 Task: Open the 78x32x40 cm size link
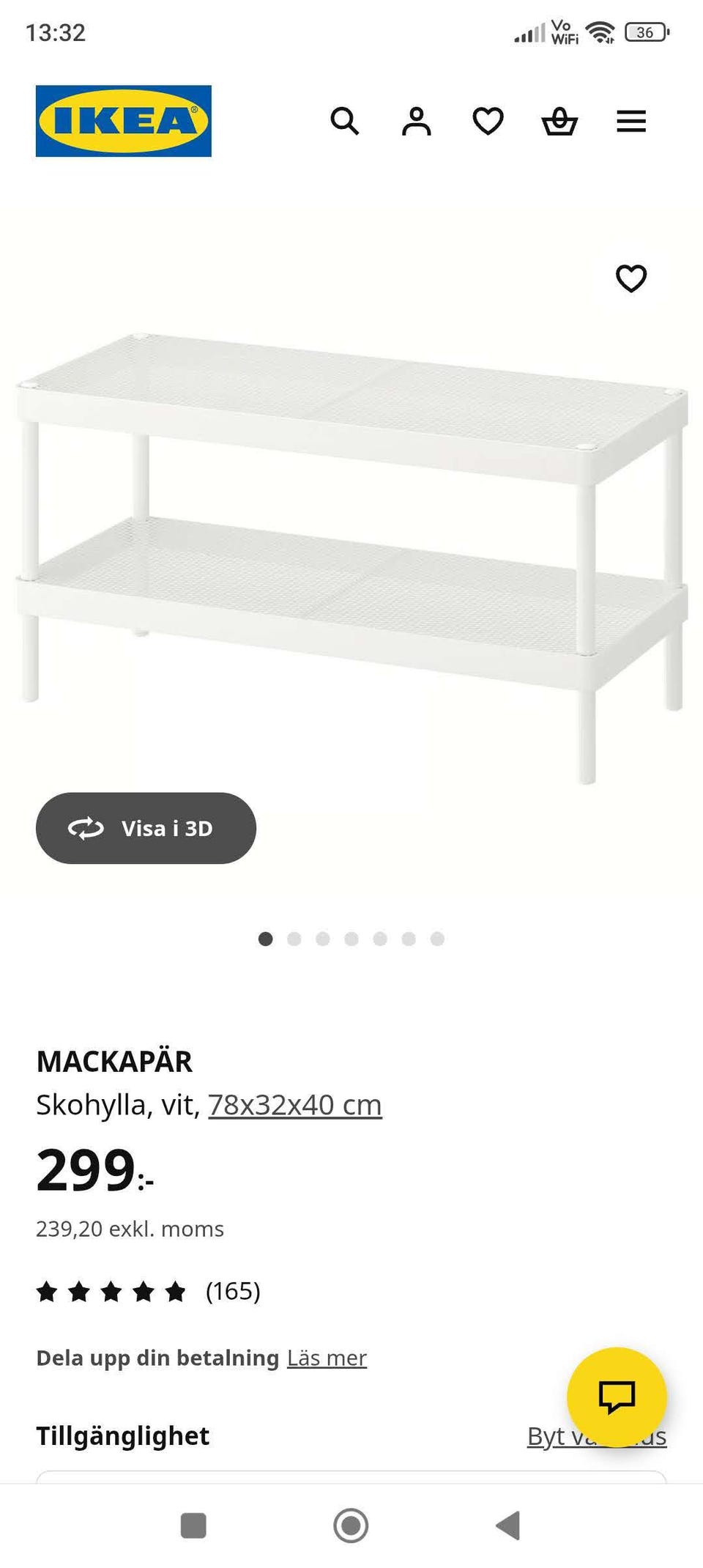294,1105
